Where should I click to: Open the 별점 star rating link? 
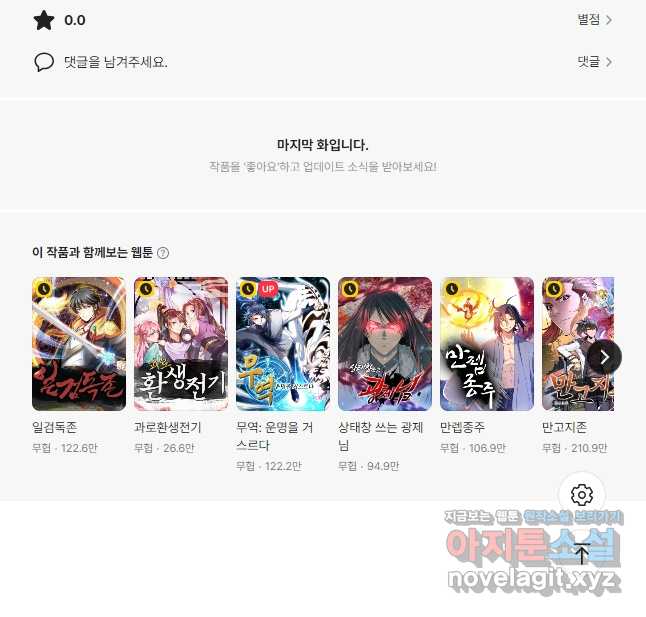[594, 20]
